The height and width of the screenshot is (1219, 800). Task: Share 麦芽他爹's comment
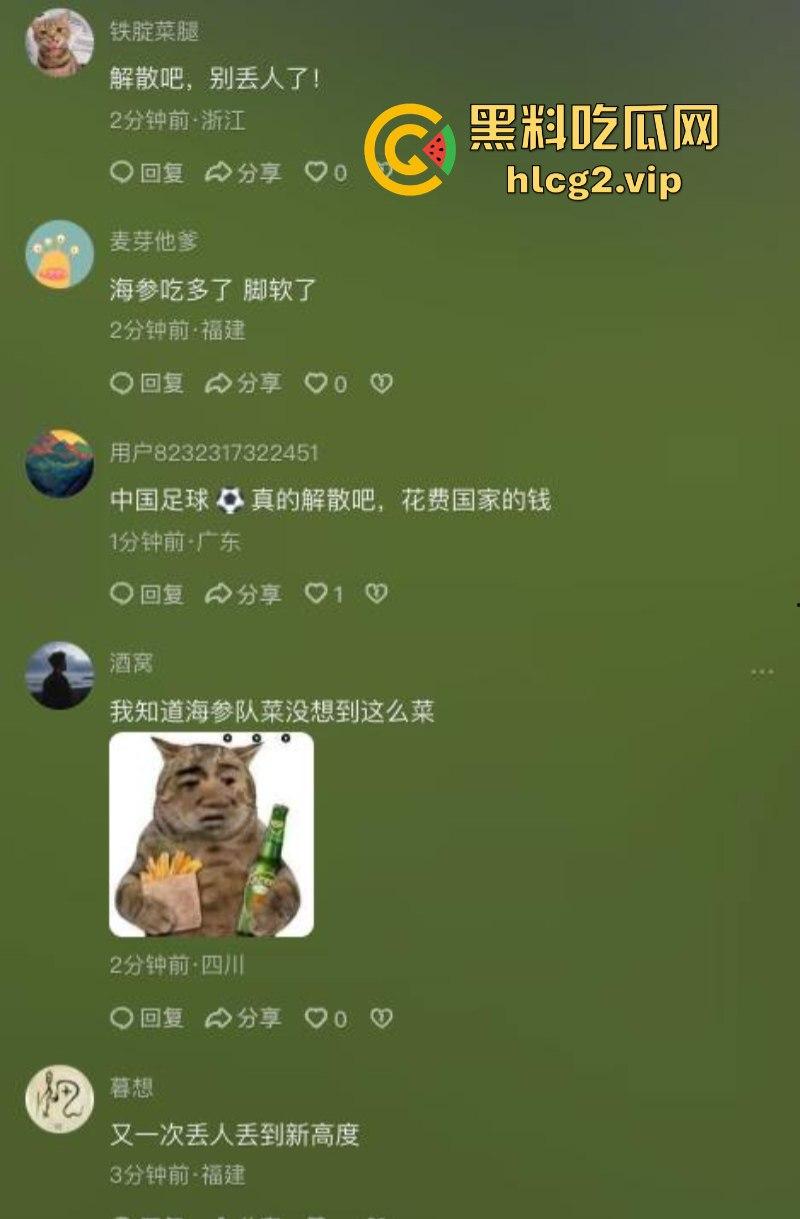pos(243,383)
